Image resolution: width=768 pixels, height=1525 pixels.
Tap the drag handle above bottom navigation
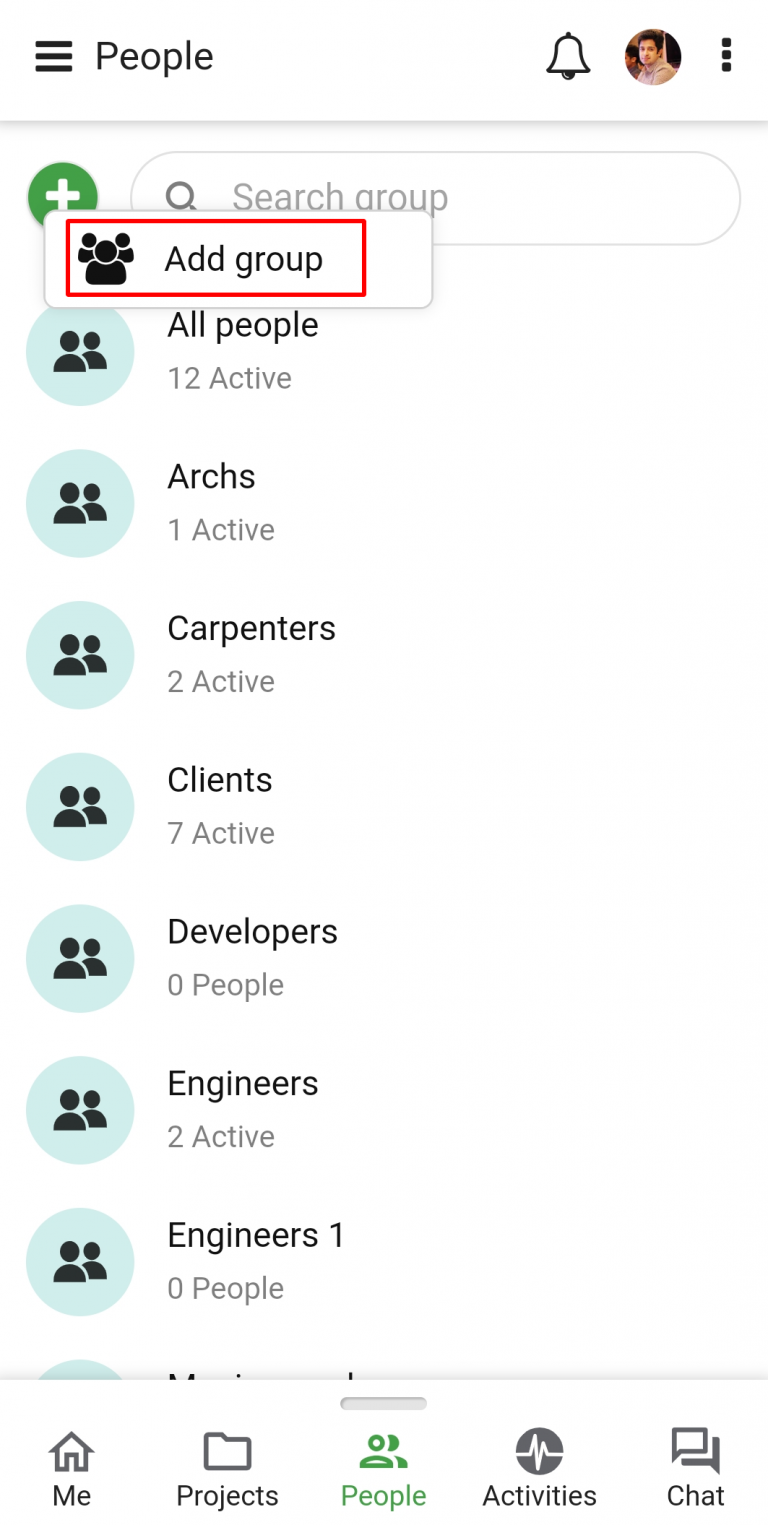point(383,1404)
